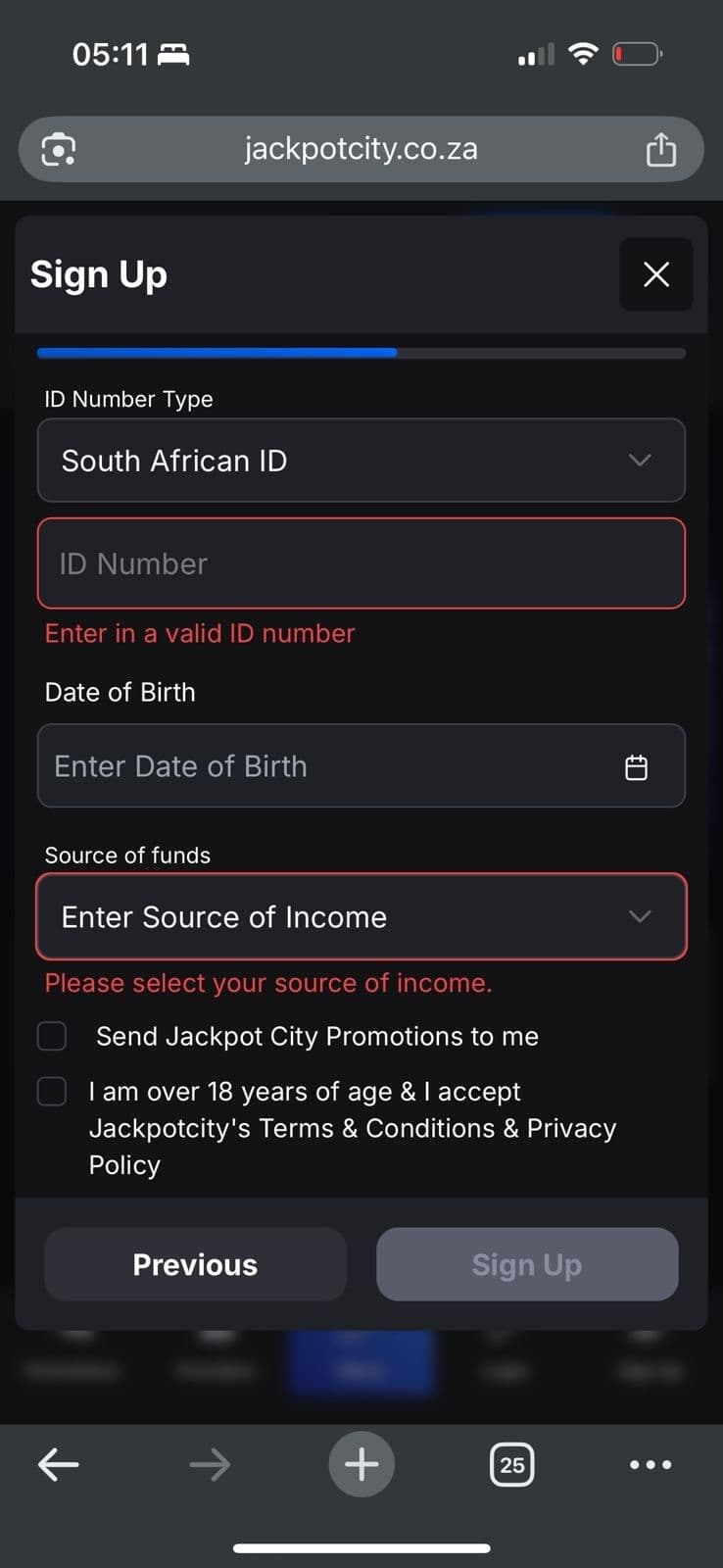Click the blue signup progress bar
723x1568 pixels.
click(216, 352)
